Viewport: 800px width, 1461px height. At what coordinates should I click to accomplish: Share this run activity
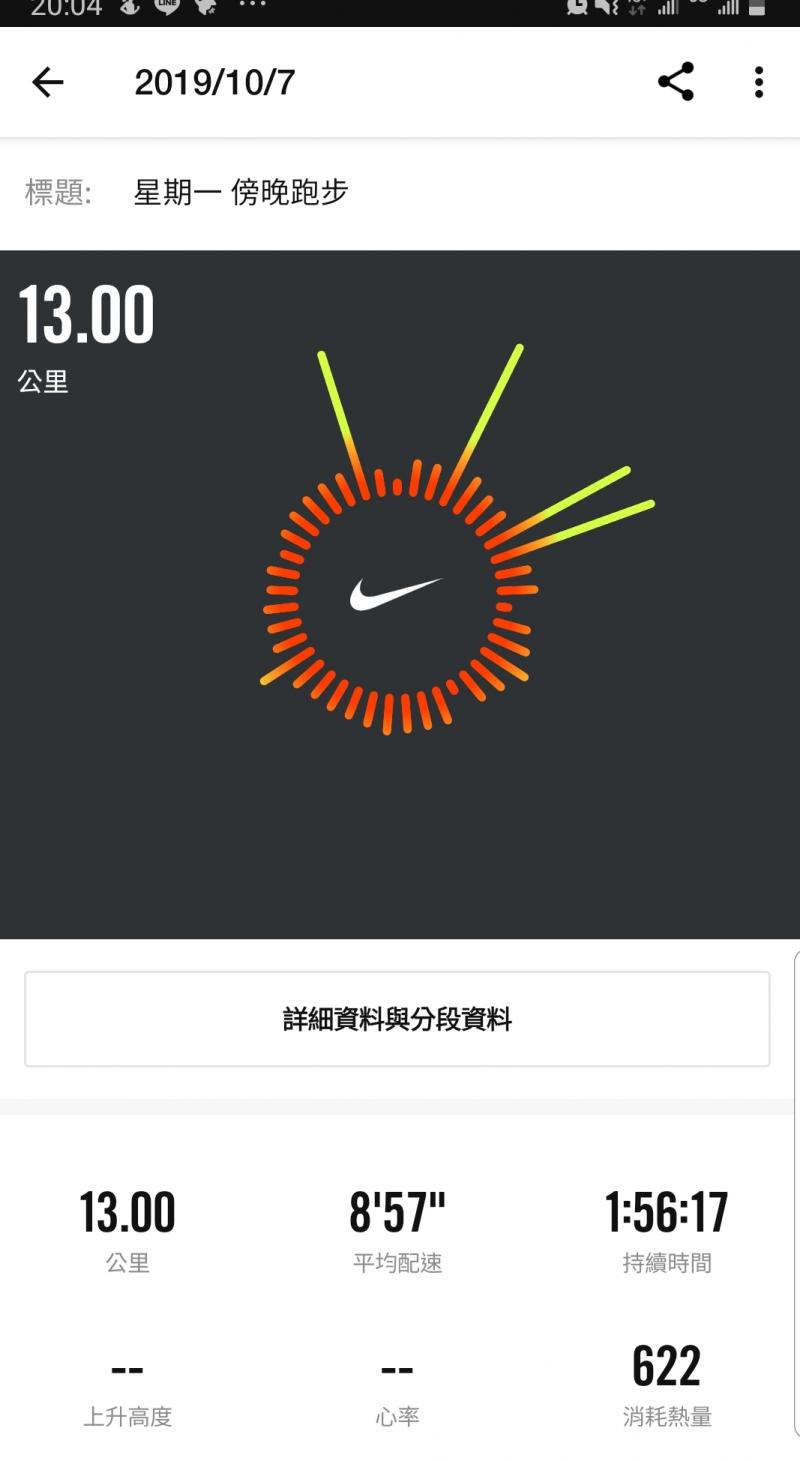click(x=676, y=82)
